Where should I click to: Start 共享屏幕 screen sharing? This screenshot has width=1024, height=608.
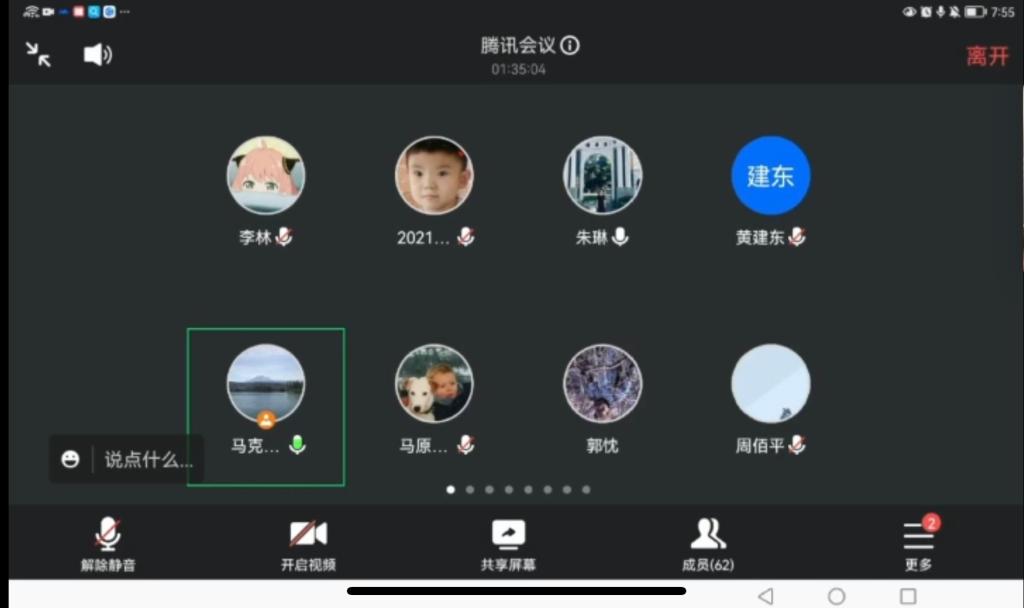508,544
